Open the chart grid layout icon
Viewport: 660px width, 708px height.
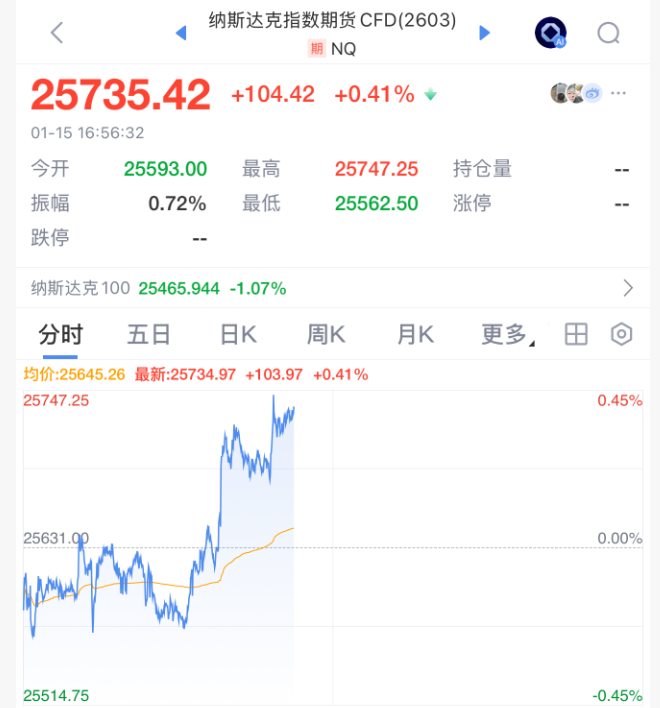click(x=576, y=335)
